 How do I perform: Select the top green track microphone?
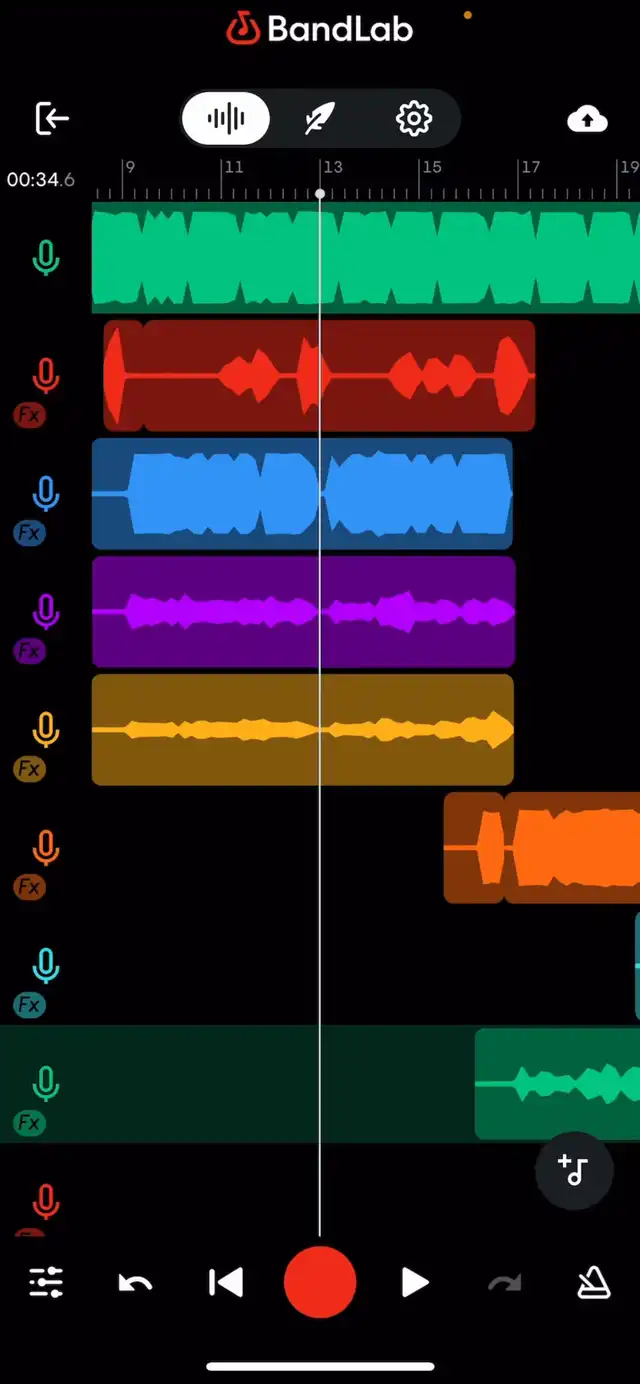click(45, 258)
